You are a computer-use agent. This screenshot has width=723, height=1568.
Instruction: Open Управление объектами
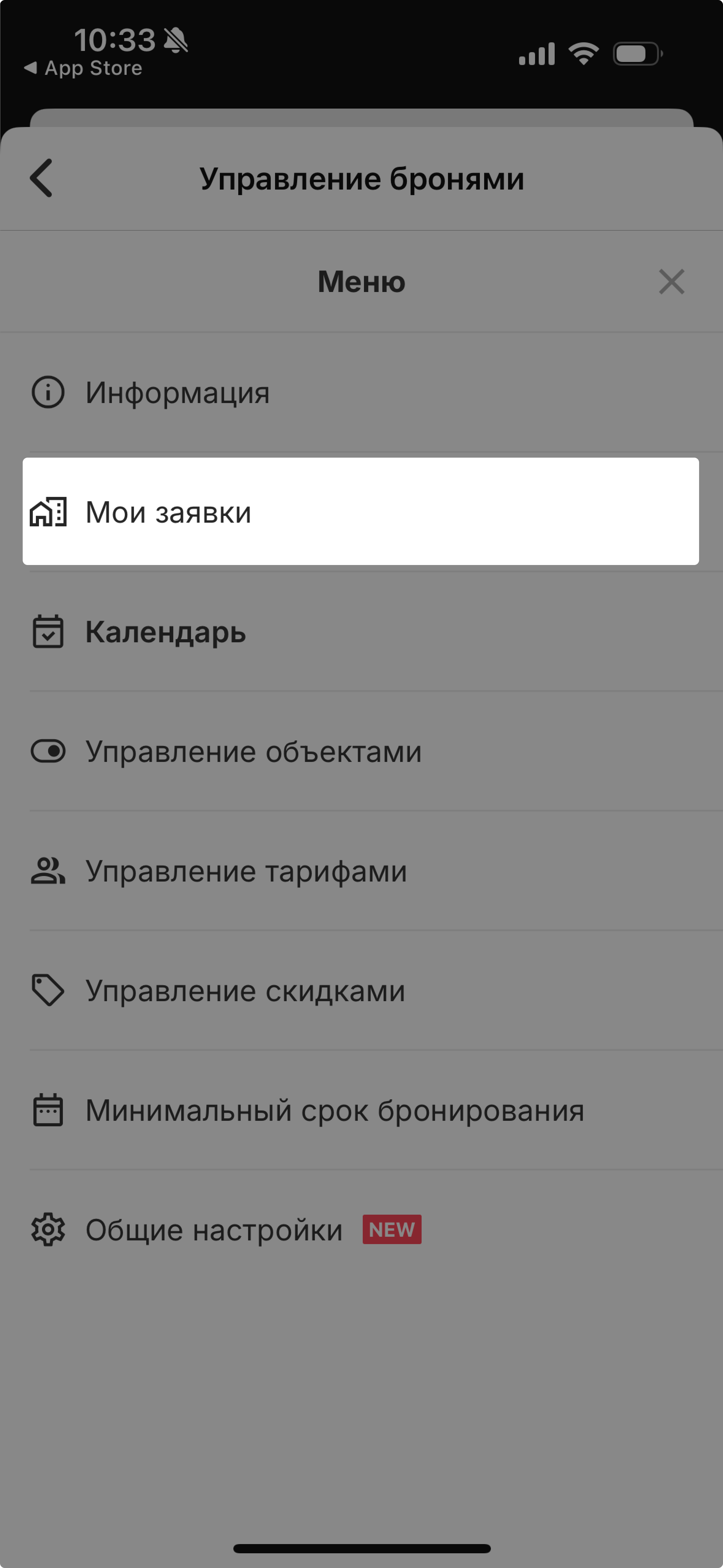point(361,751)
